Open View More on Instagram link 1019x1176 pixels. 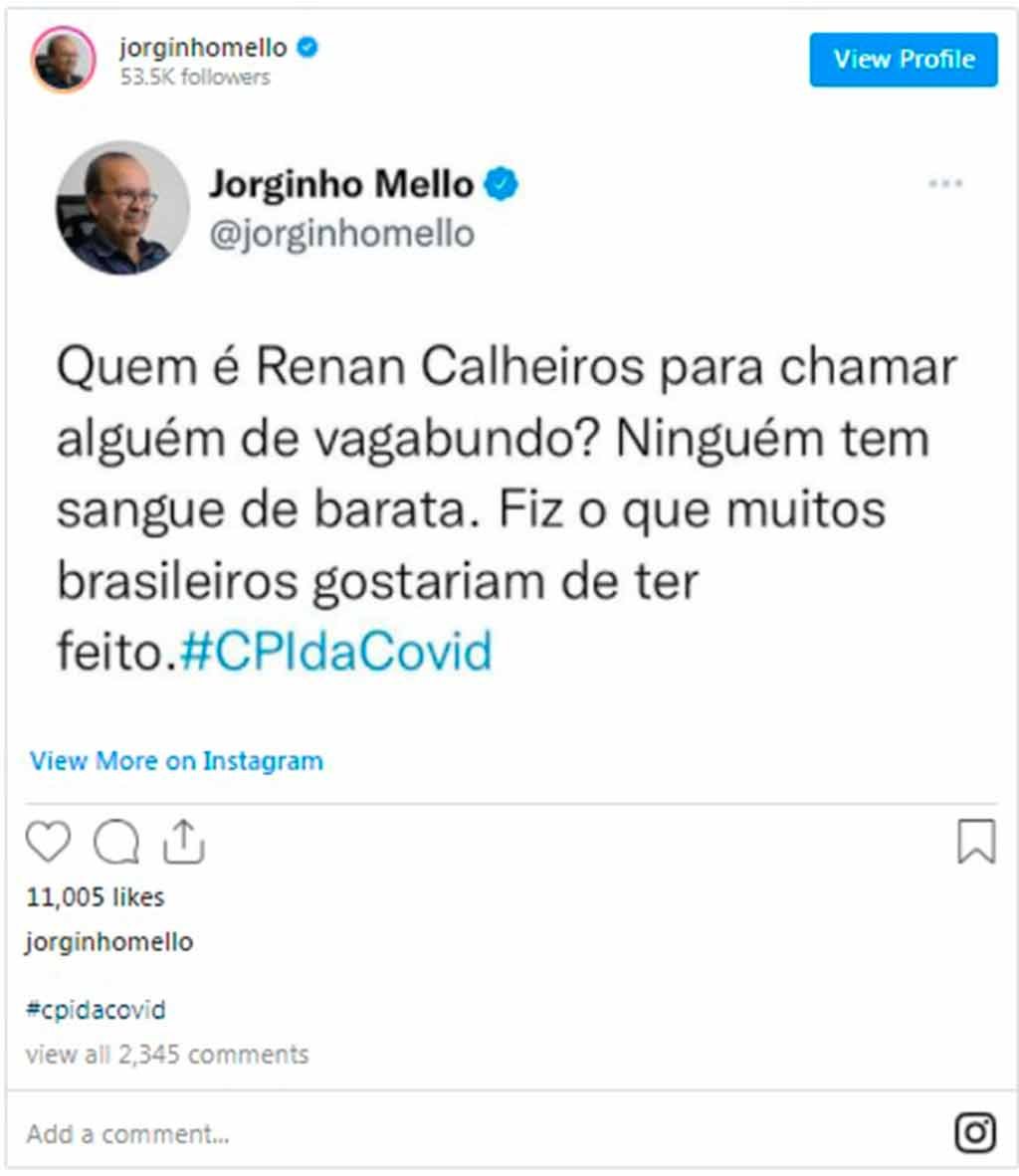point(176,761)
